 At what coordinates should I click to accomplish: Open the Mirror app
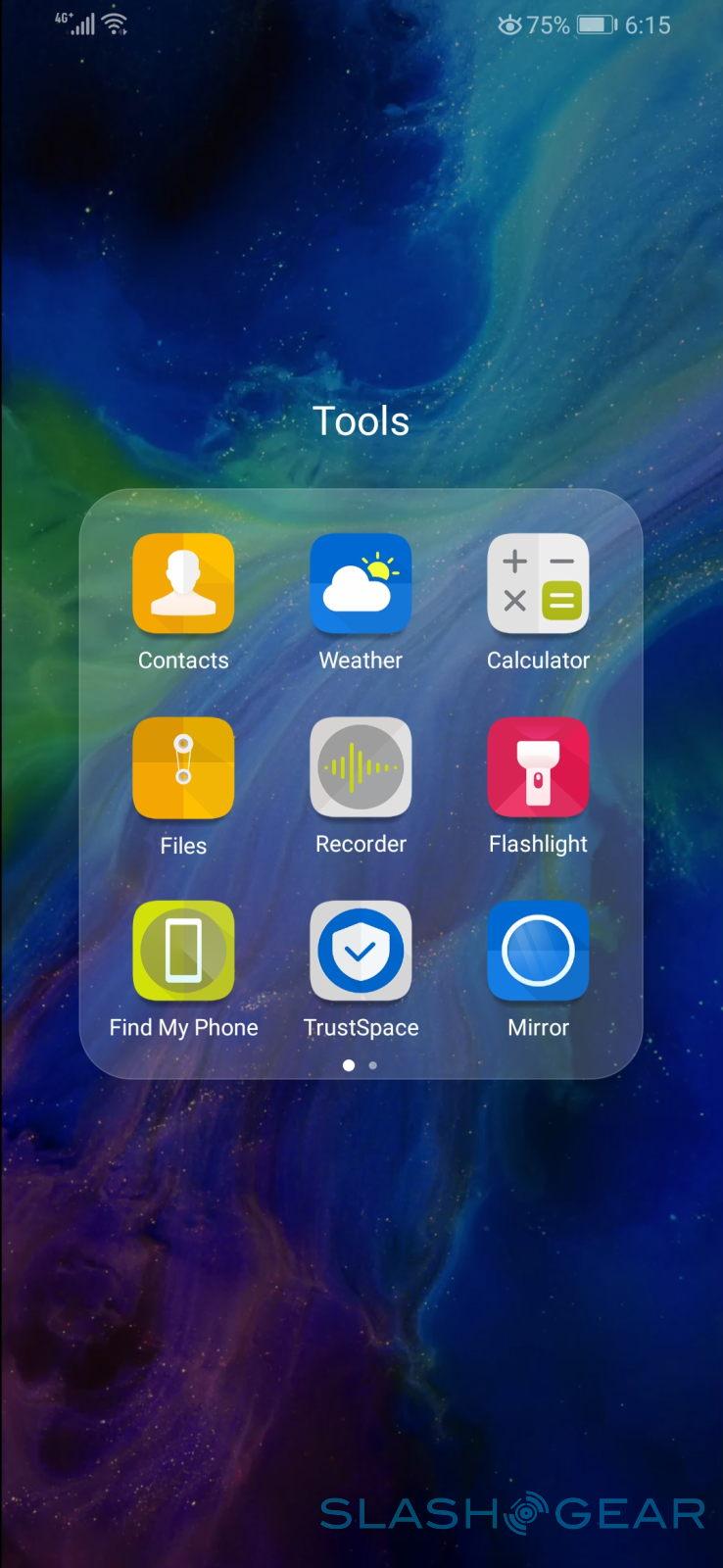tap(538, 952)
